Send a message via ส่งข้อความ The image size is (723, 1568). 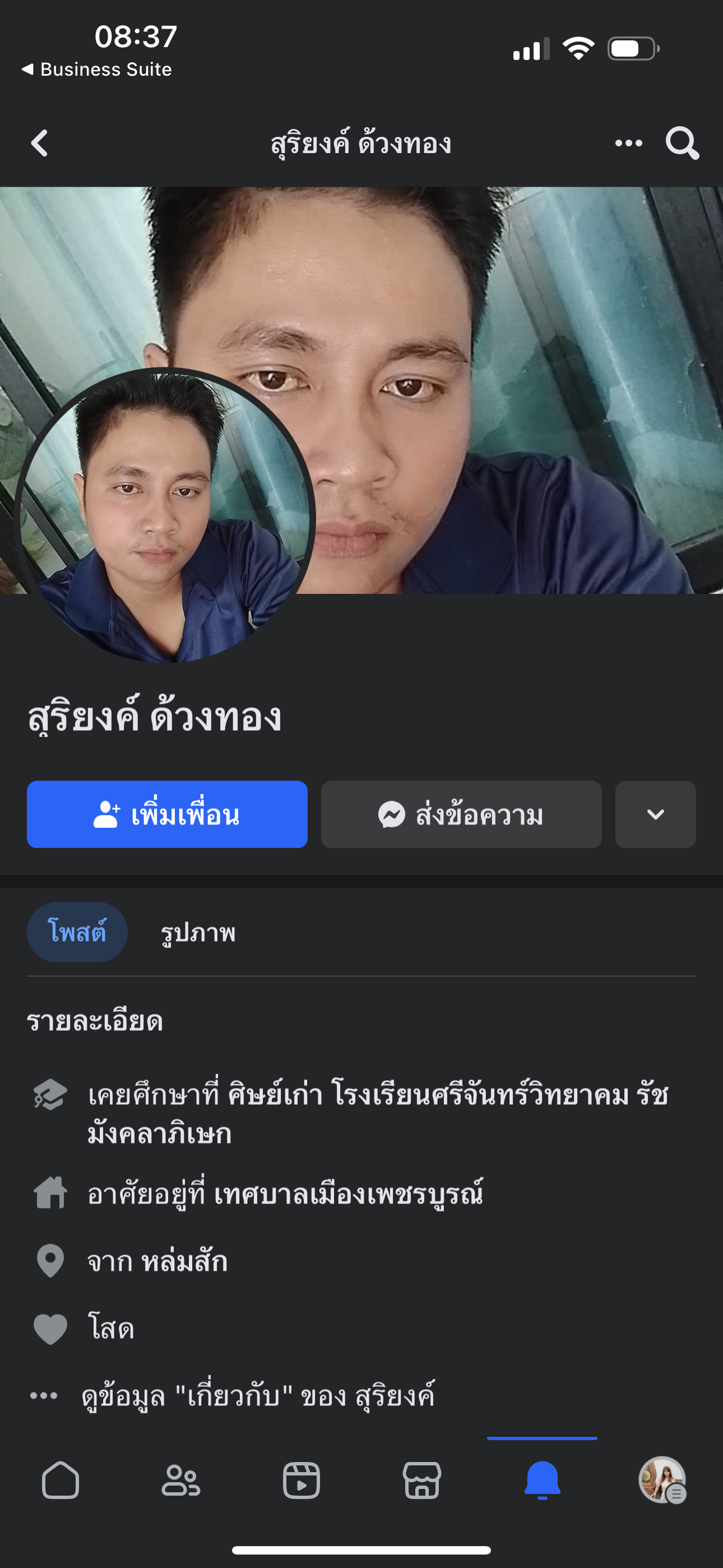(x=461, y=814)
